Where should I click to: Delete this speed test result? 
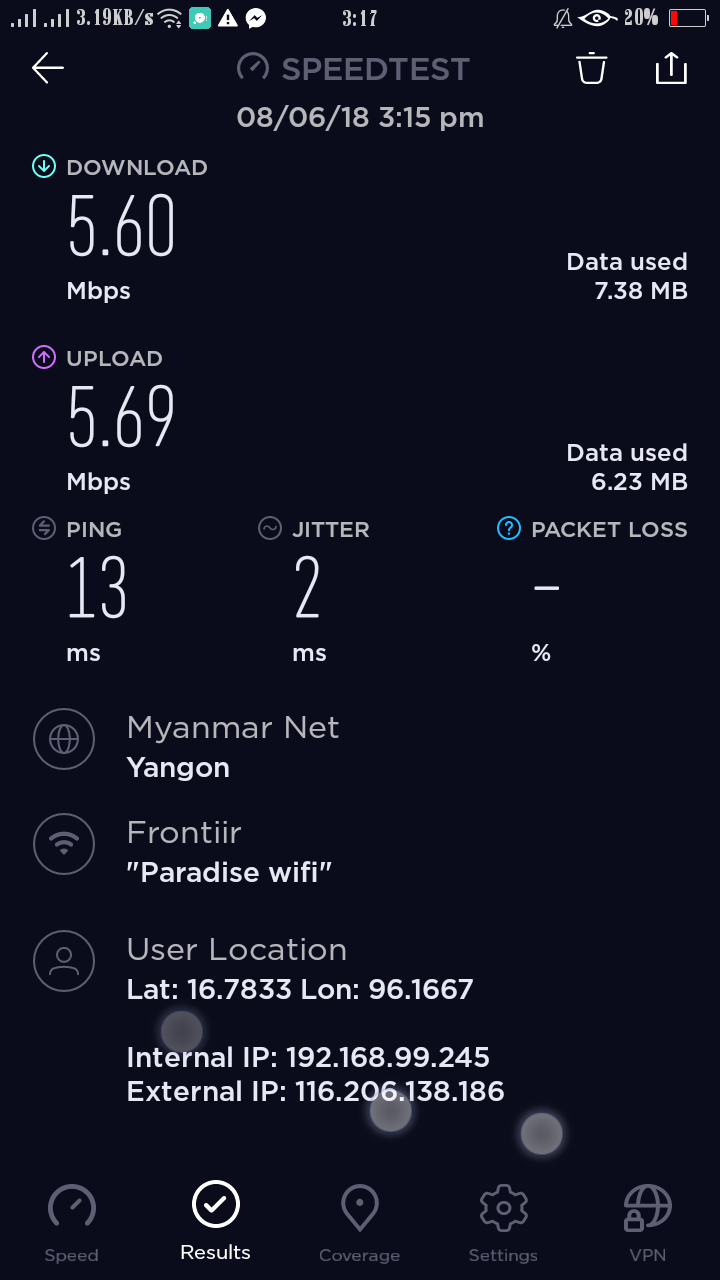[x=591, y=68]
